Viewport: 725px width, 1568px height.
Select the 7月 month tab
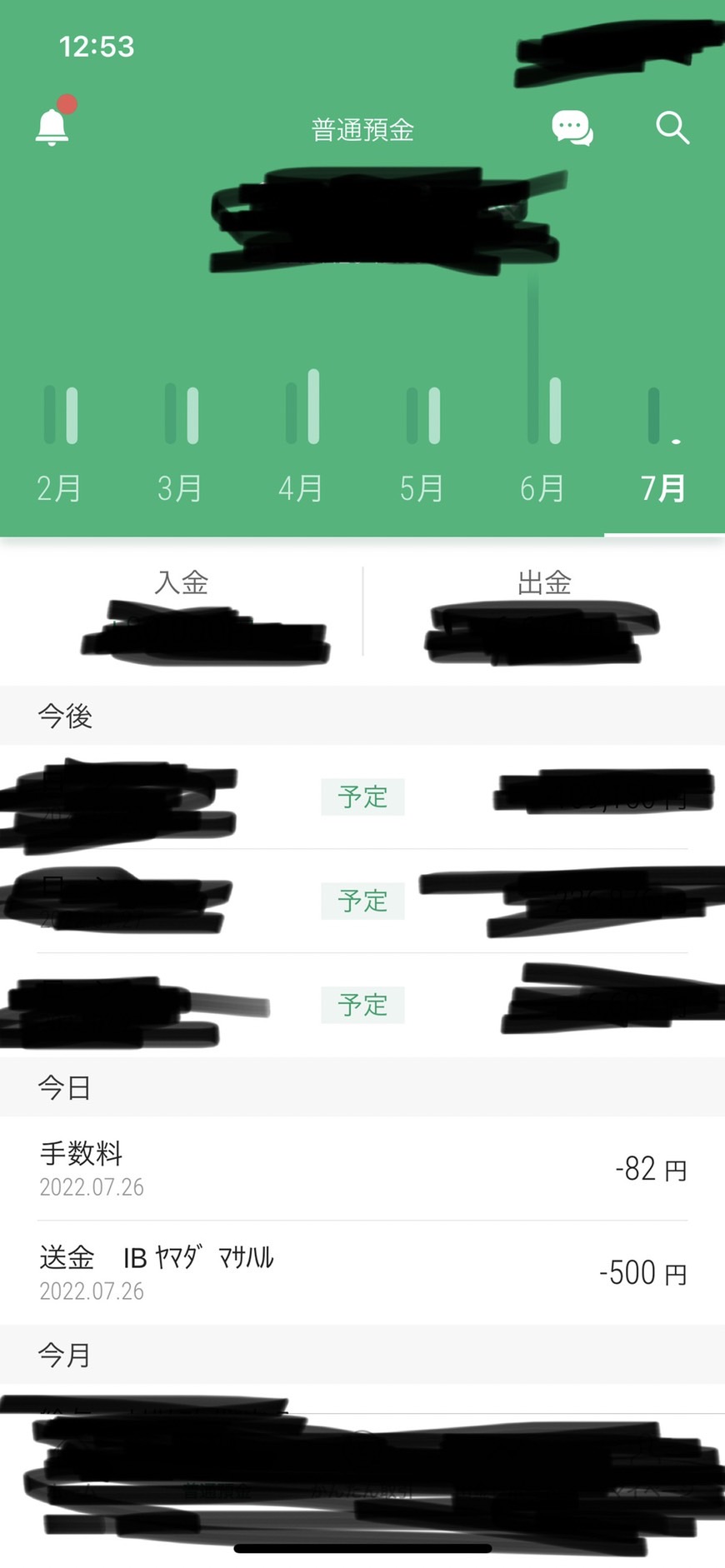point(663,488)
